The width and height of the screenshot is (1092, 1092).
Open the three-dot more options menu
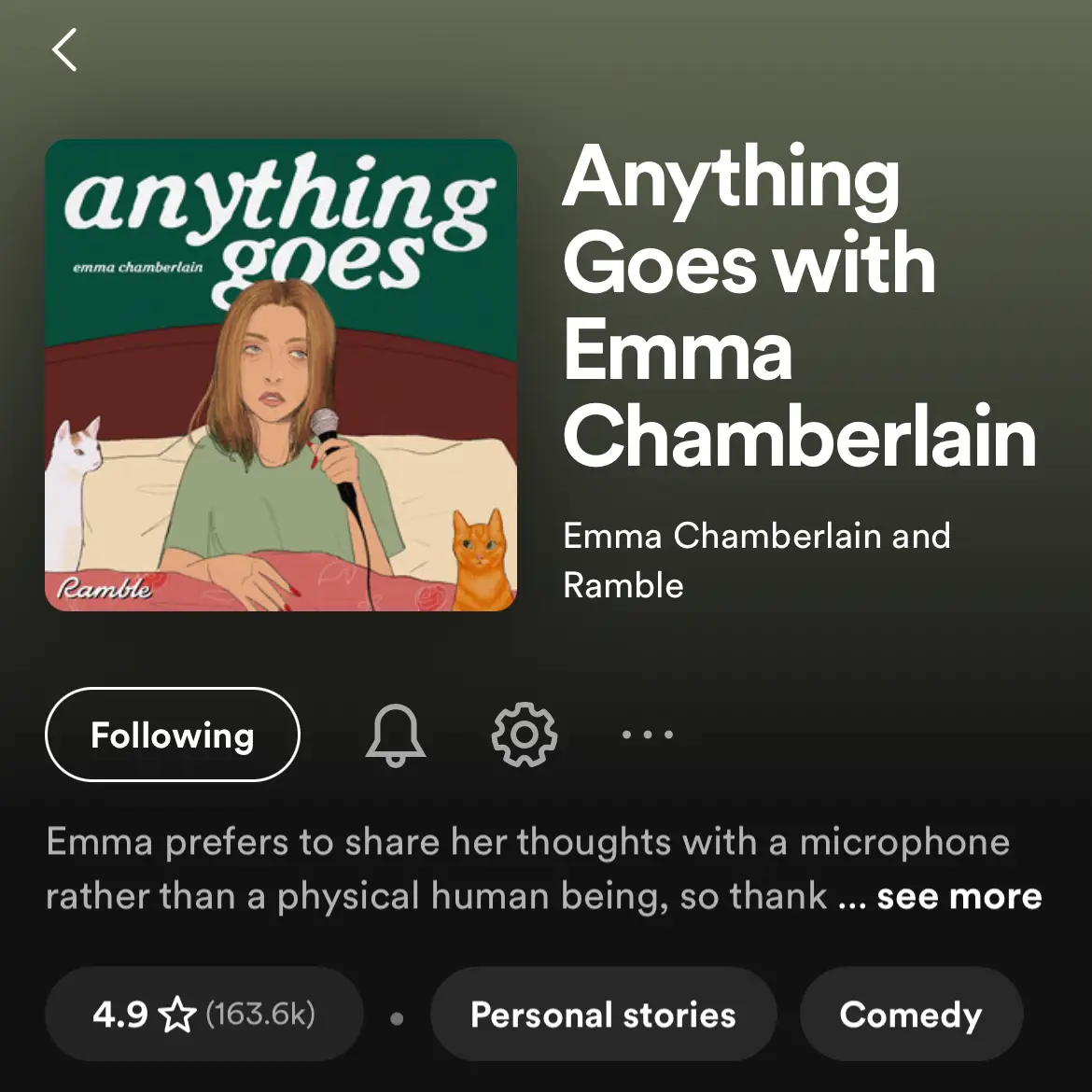point(648,735)
